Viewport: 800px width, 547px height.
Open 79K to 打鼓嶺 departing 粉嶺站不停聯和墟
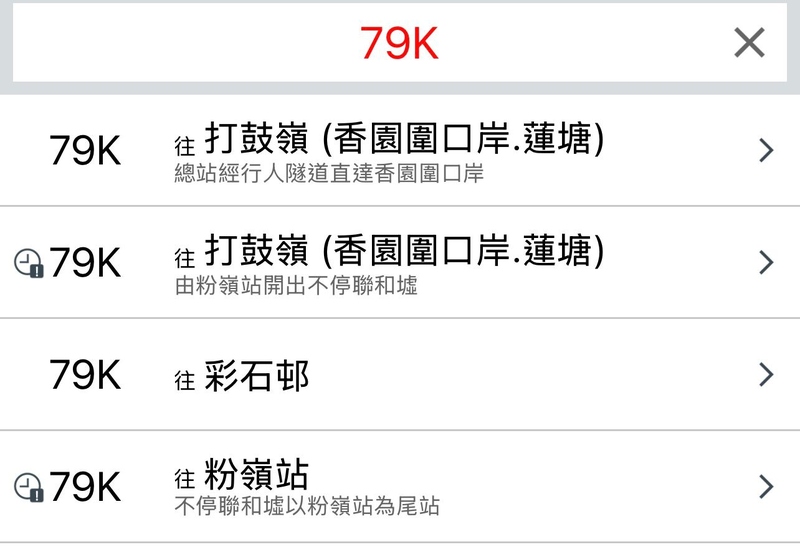click(400, 263)
